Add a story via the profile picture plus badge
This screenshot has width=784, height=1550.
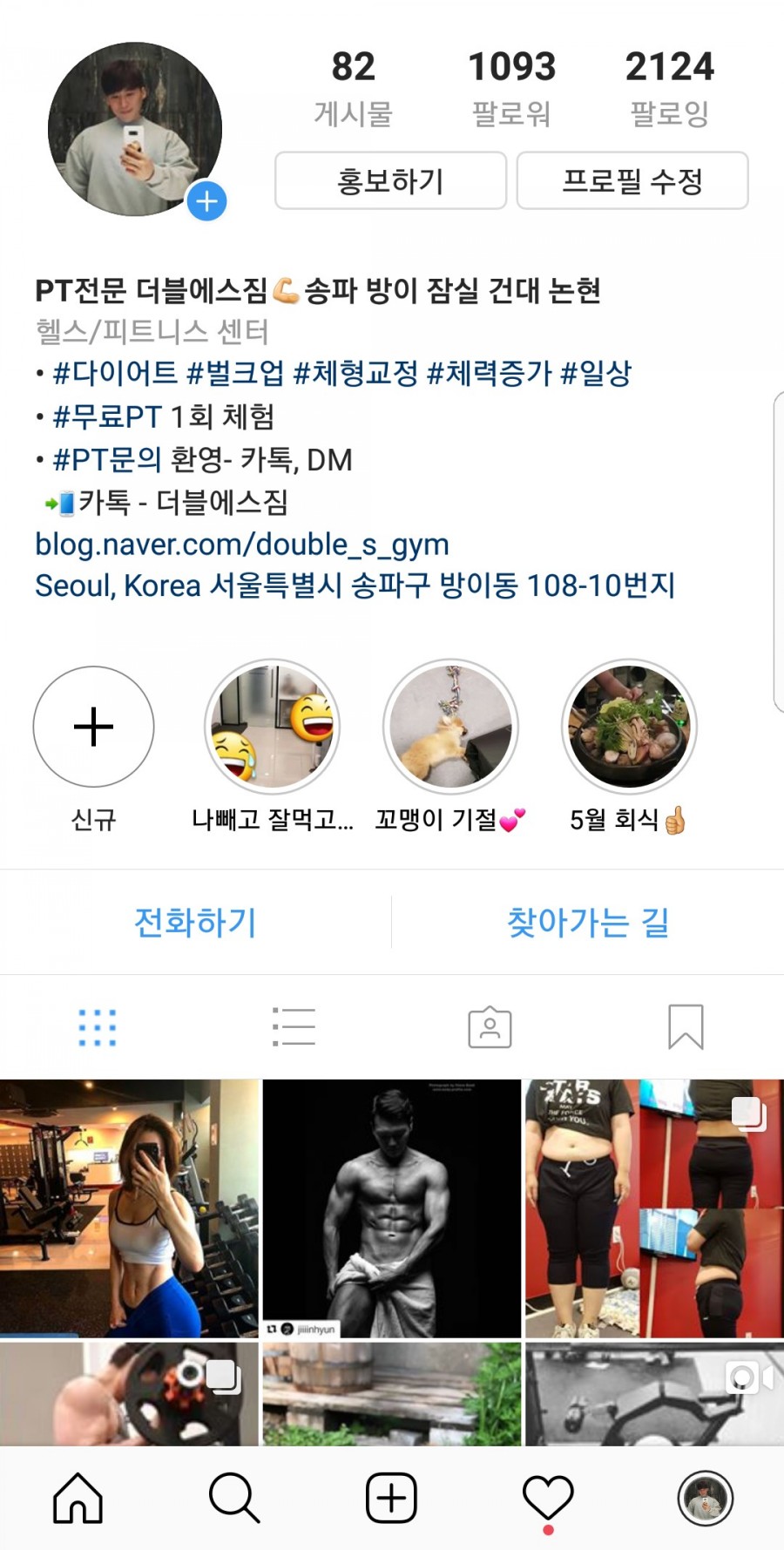[x=206, y=202]
